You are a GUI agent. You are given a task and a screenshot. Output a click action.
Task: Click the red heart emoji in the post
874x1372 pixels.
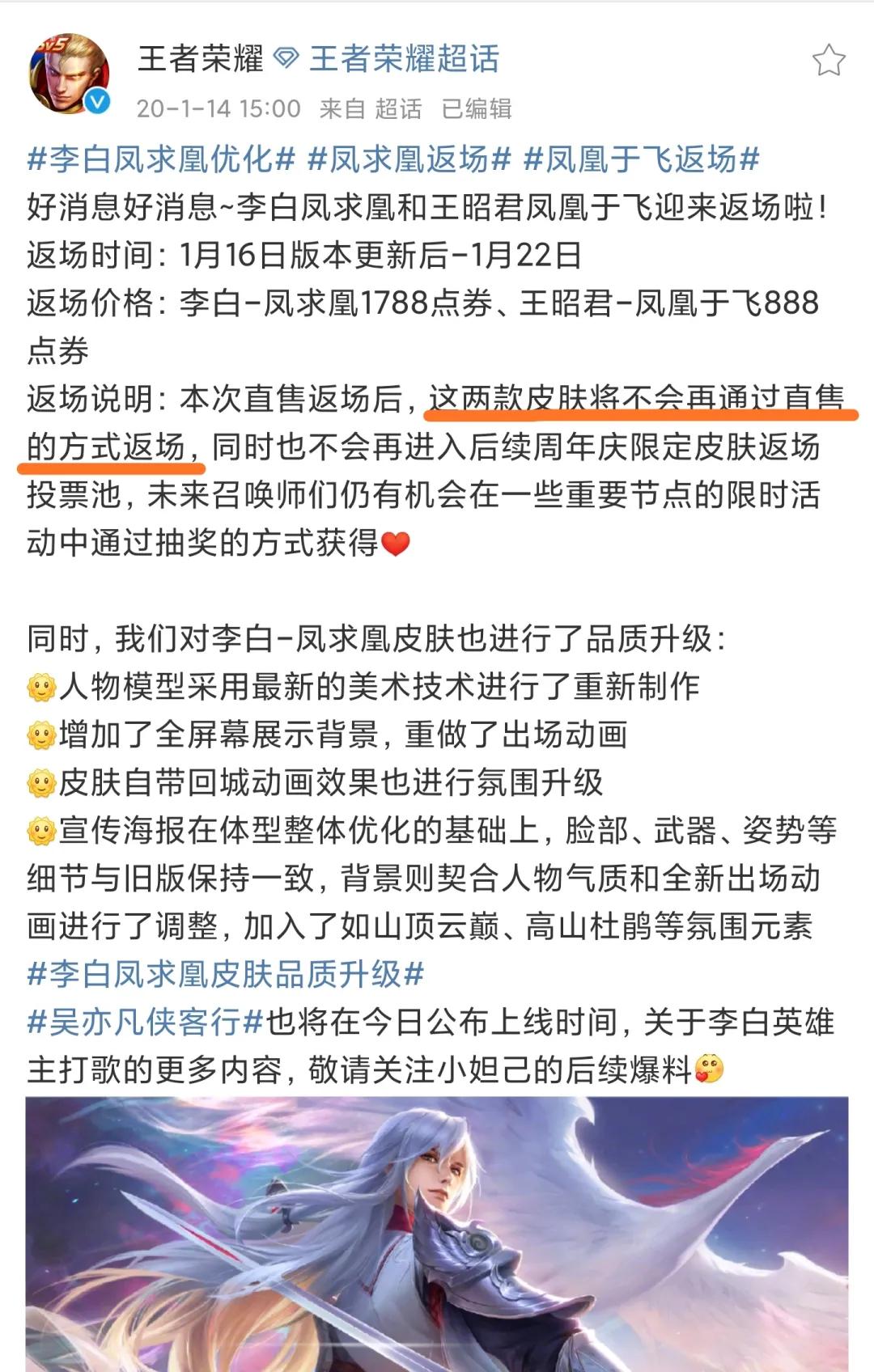(x=398, y=544)
